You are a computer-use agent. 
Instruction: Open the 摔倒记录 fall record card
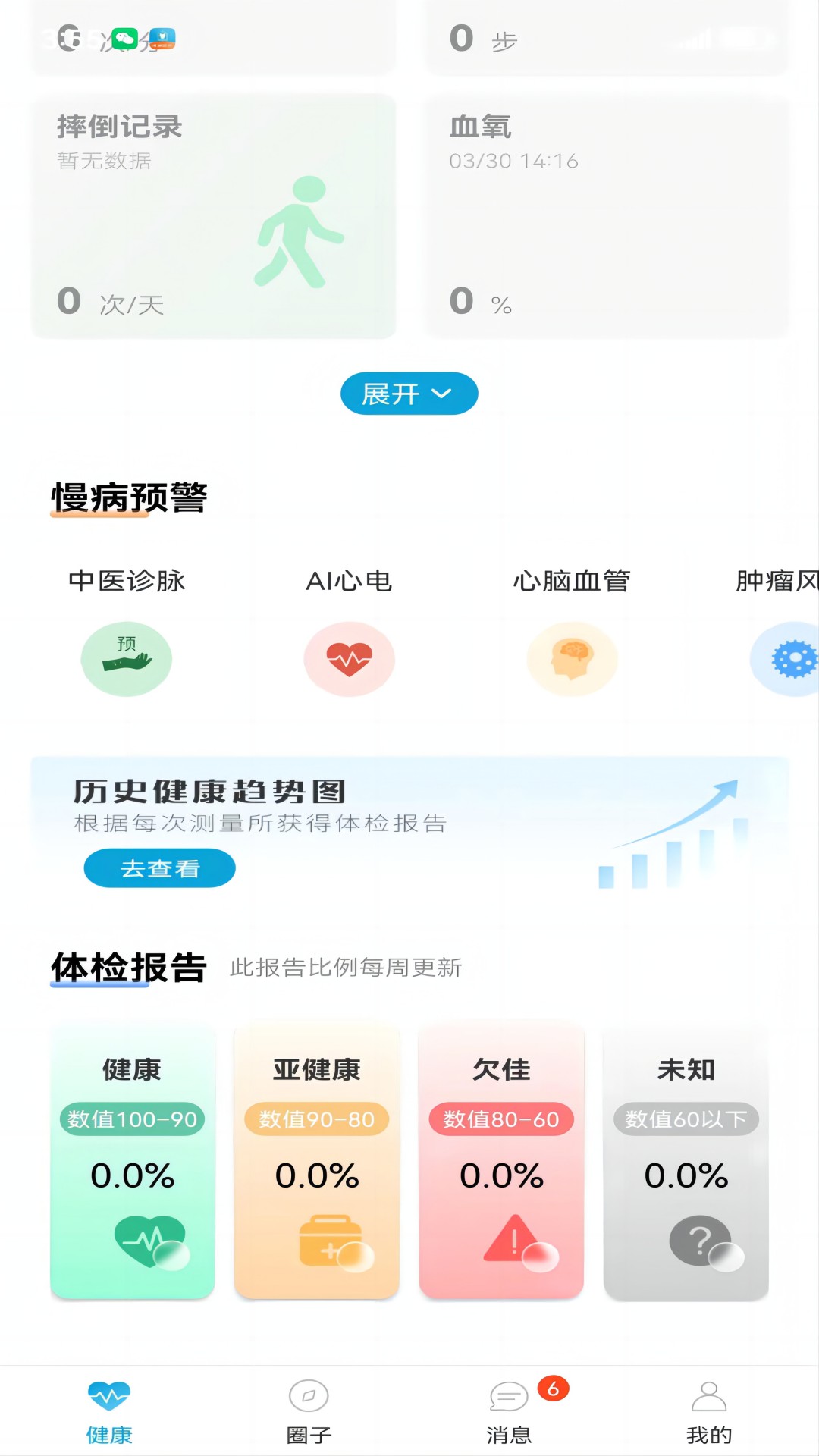click(x=213, y=216)
